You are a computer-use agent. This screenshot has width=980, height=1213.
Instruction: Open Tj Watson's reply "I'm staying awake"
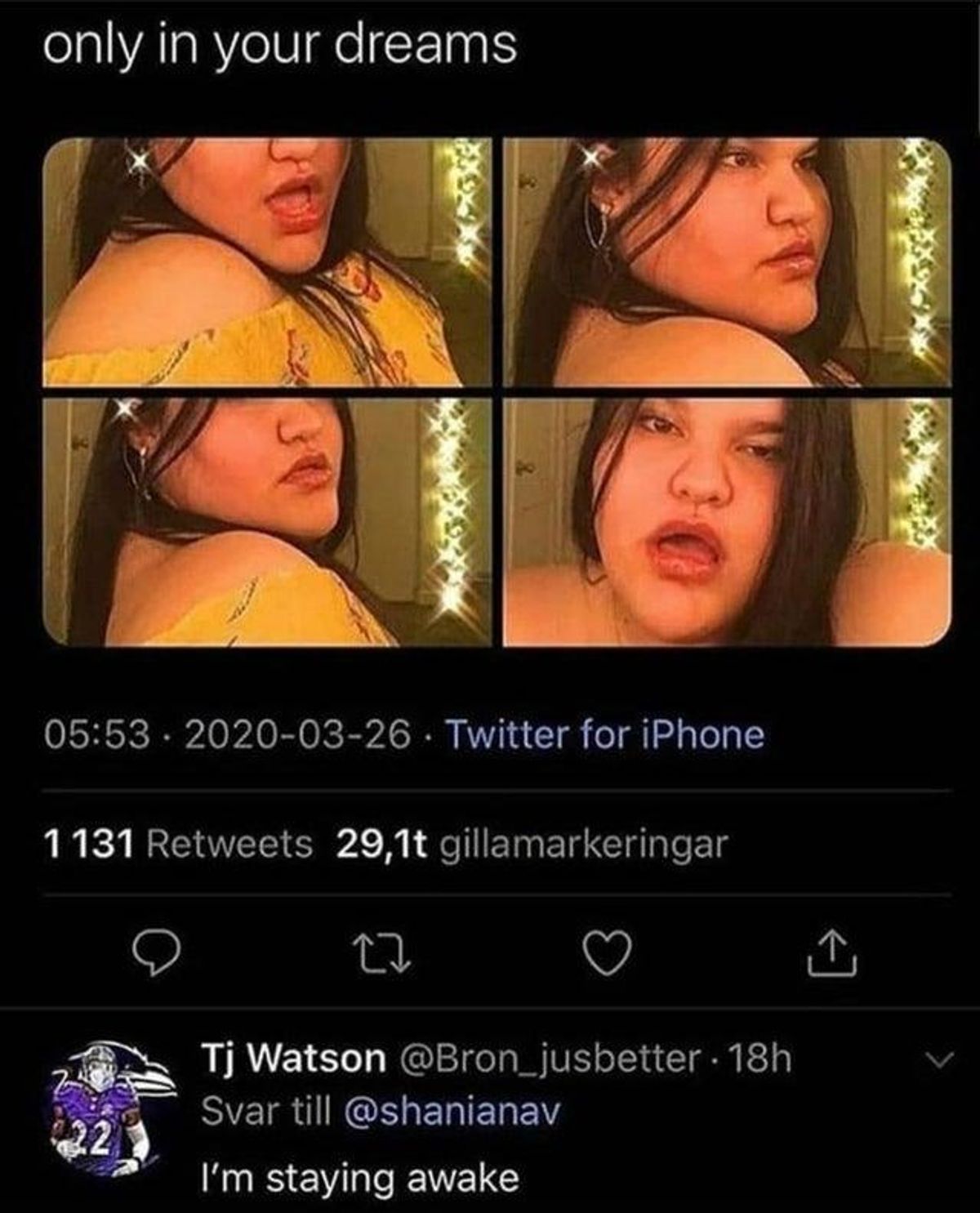click(x=359, y=1178)
